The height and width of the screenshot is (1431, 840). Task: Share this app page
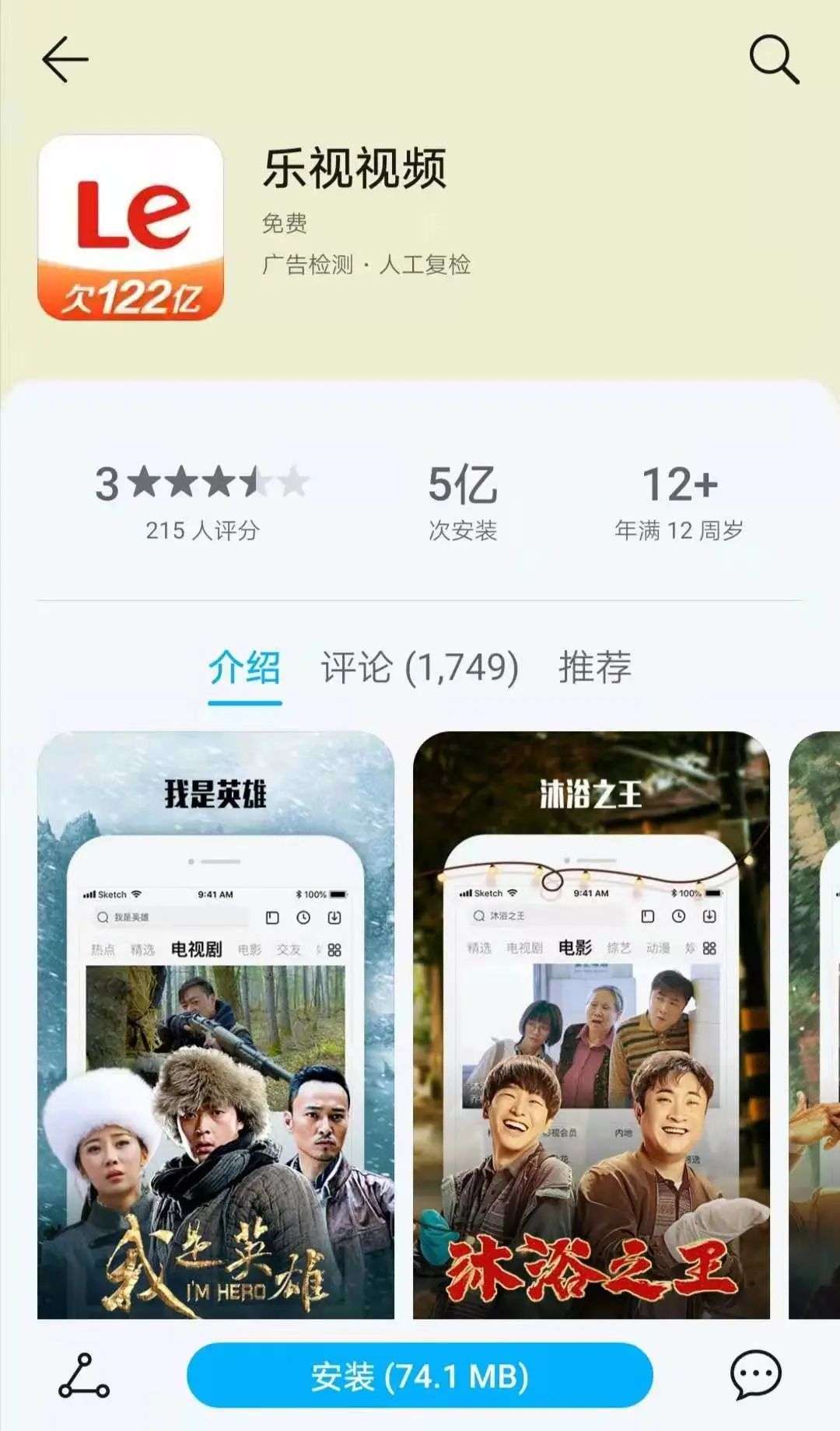[x=83, y=1376]
